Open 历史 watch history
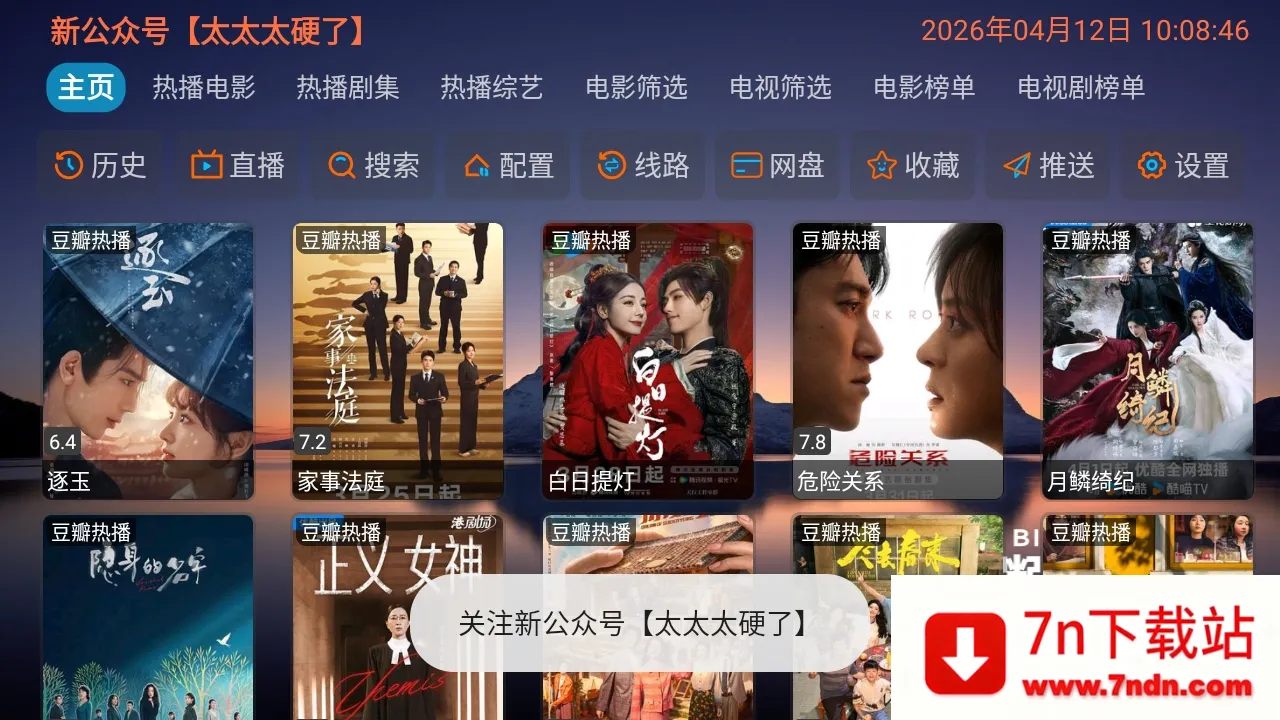 tap(100, 165)
